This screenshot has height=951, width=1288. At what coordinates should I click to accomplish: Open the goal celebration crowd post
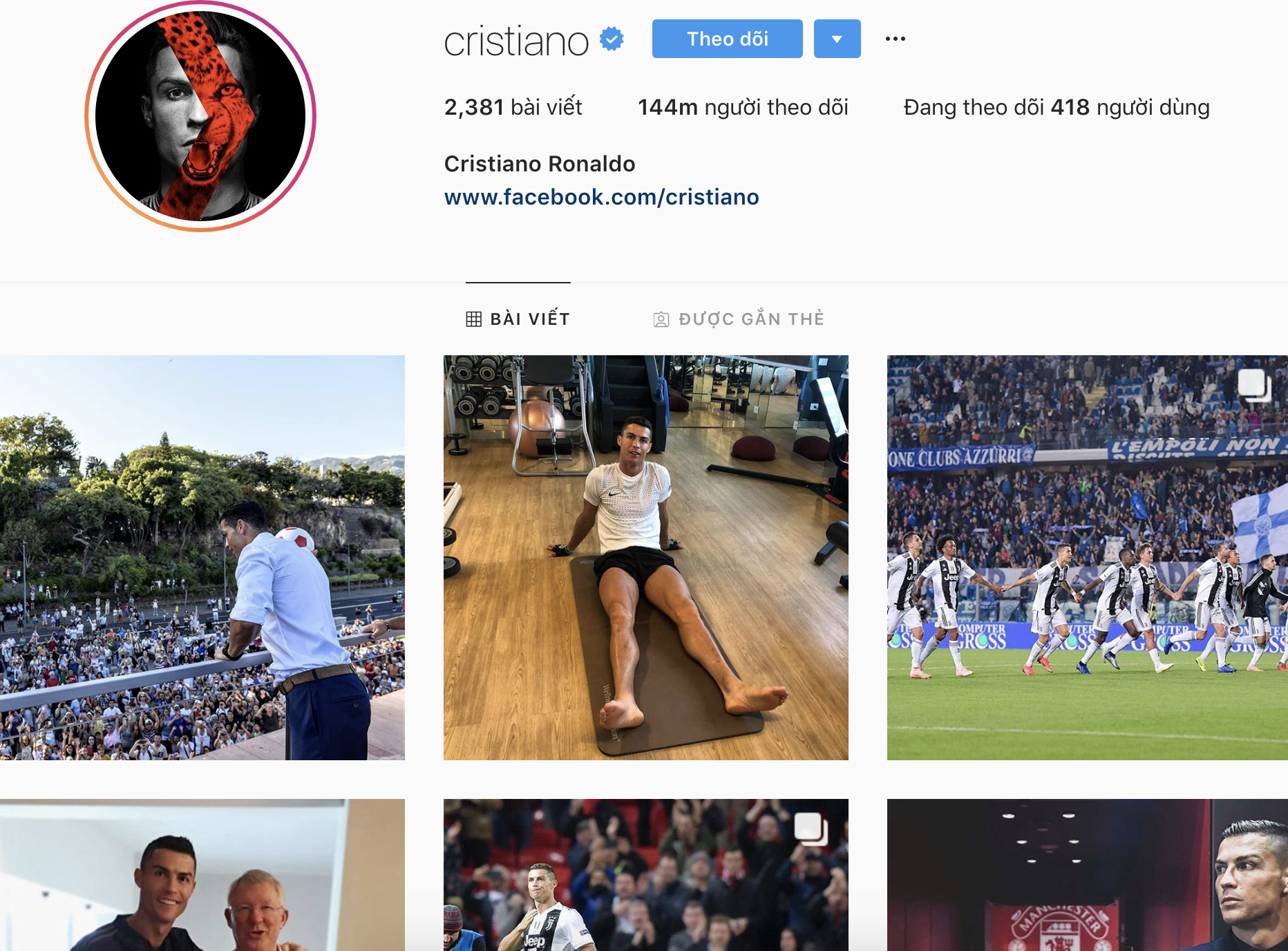tap(645, 875)
